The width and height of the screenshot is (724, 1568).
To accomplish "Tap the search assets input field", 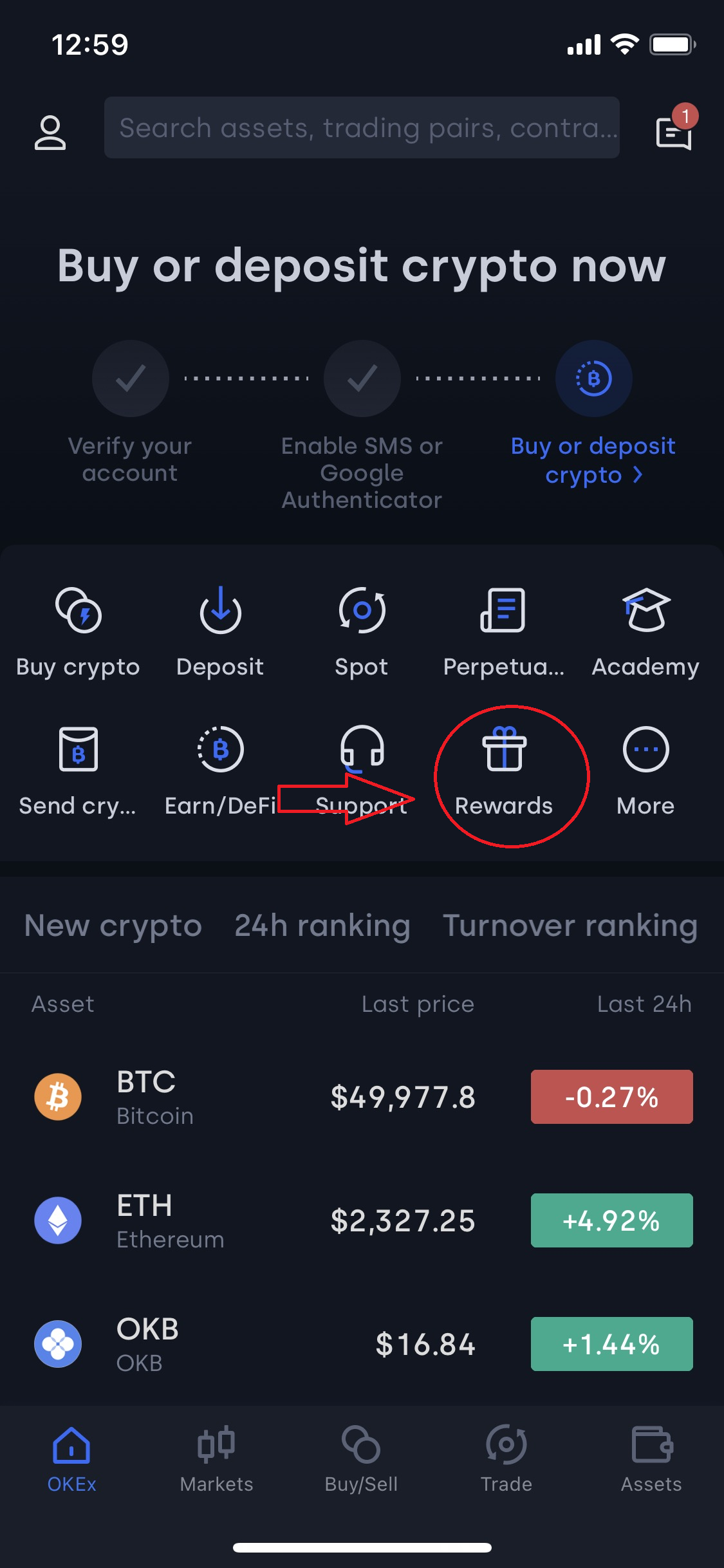I will (x=362, y=128).
